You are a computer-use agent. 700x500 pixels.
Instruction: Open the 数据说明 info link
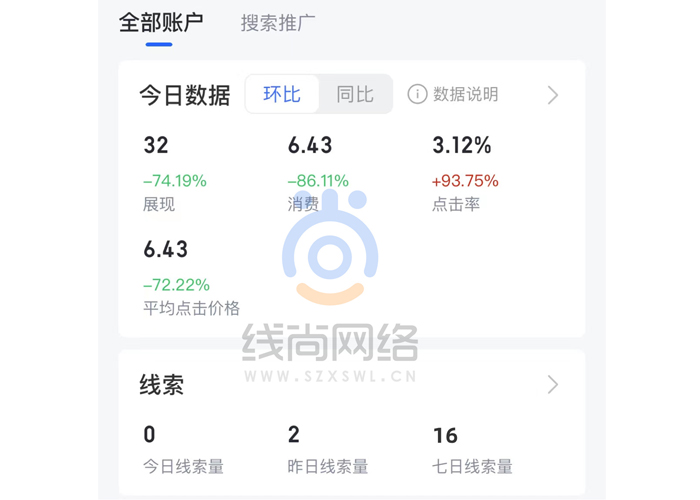click(453, 95)
